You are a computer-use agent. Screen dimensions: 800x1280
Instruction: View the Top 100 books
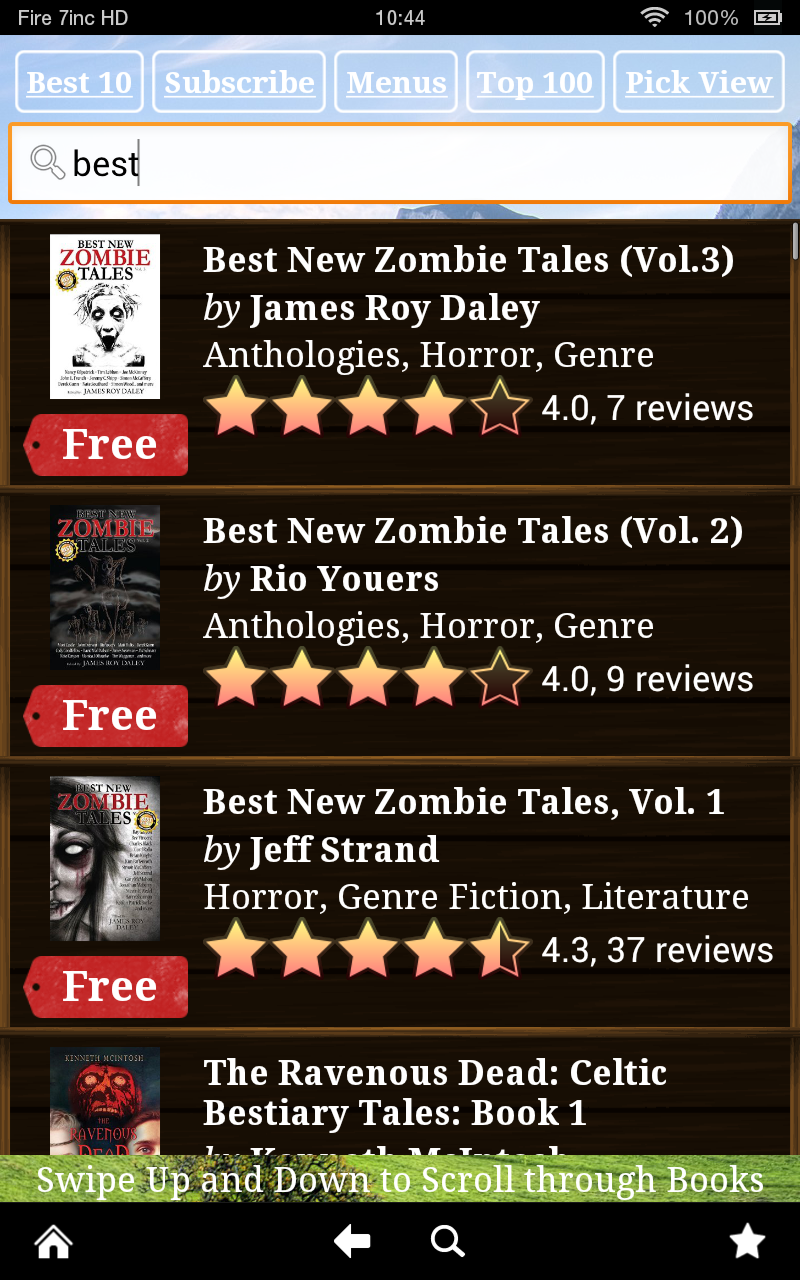535,82
